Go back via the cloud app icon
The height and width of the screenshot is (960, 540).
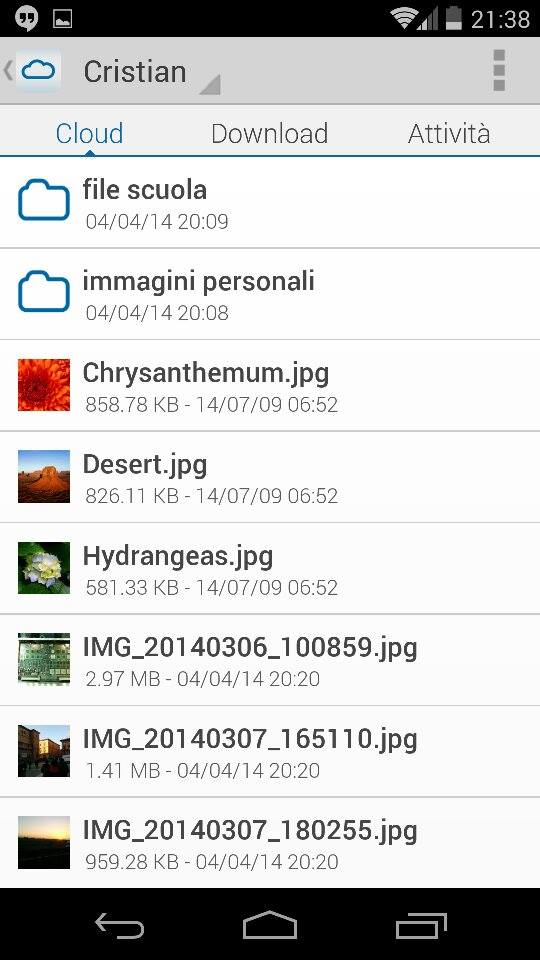32,70
